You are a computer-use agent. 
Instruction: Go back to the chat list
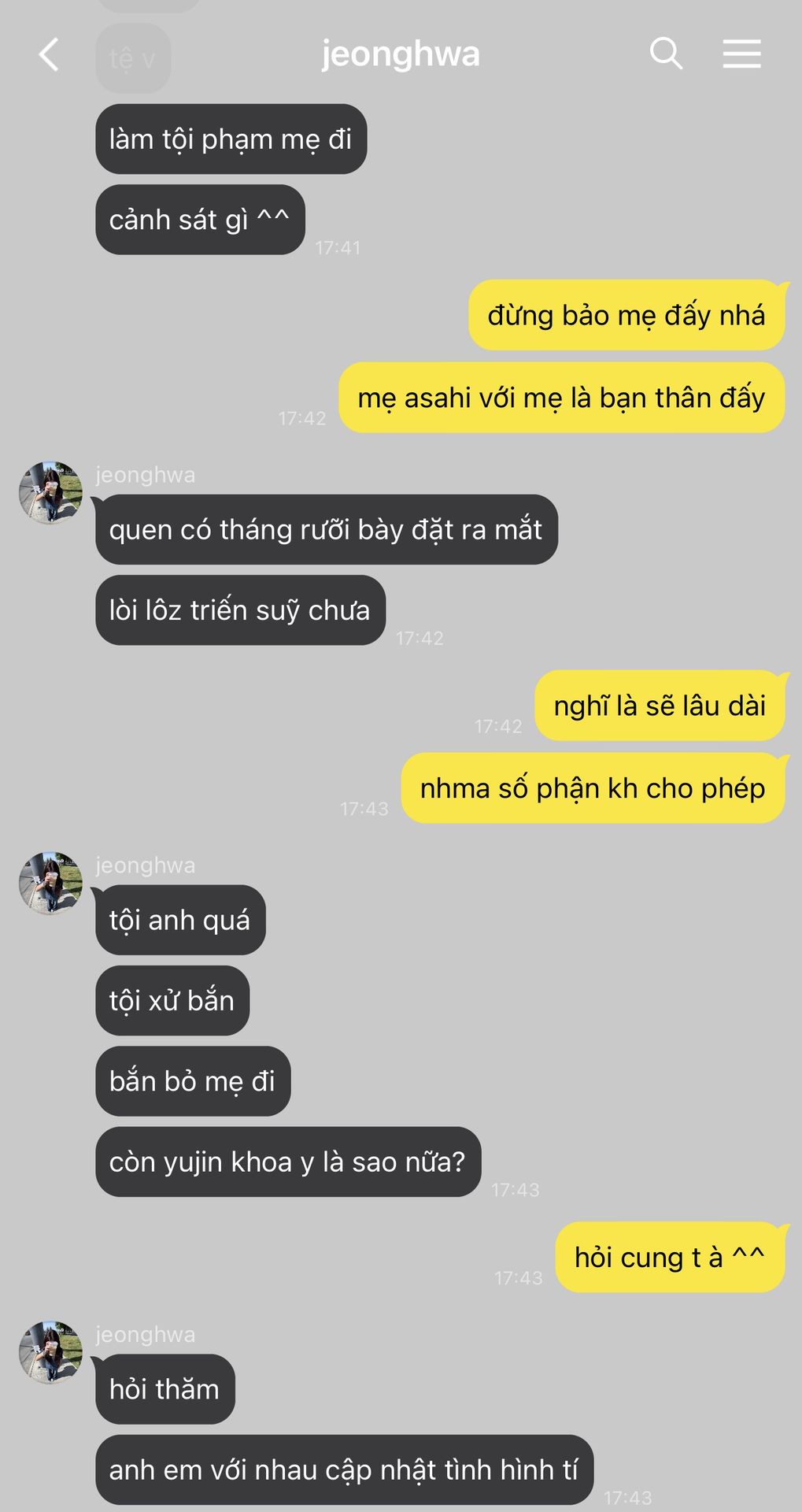(x=49, y=55)
